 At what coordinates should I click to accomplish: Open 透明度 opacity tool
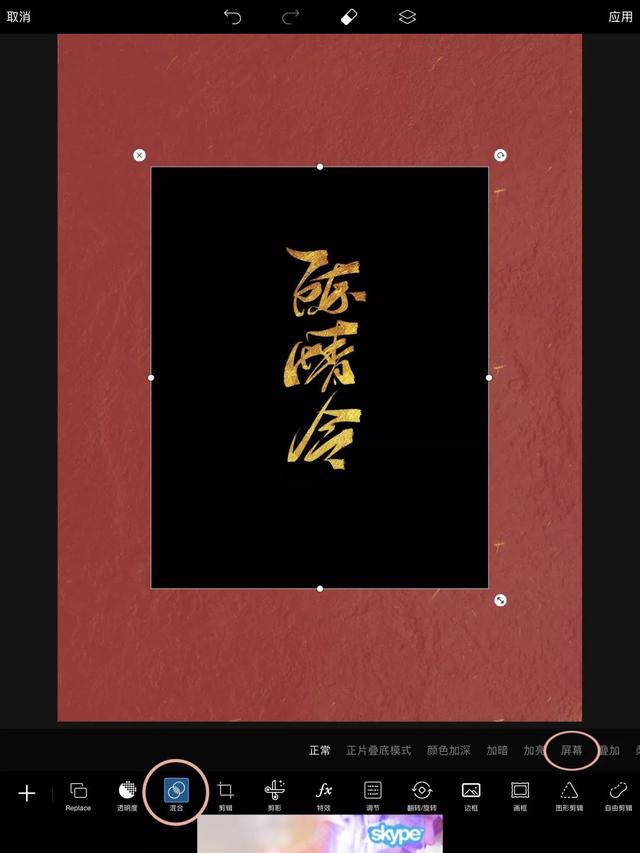pyautogui.click(x=127, y=794)
